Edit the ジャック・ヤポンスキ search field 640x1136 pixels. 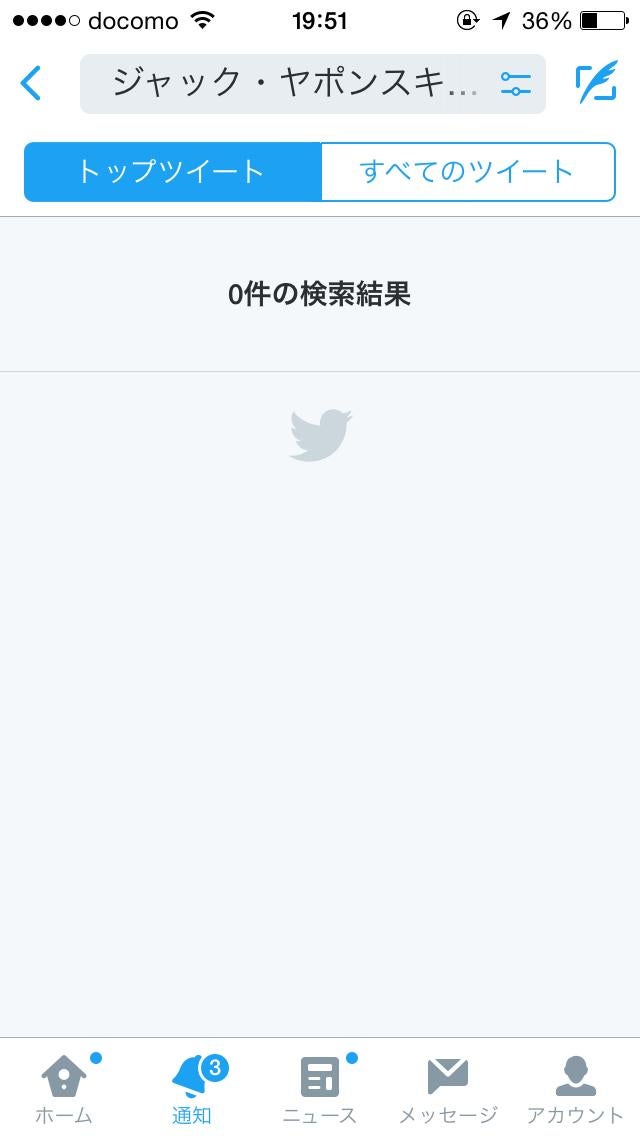(290, 84)
